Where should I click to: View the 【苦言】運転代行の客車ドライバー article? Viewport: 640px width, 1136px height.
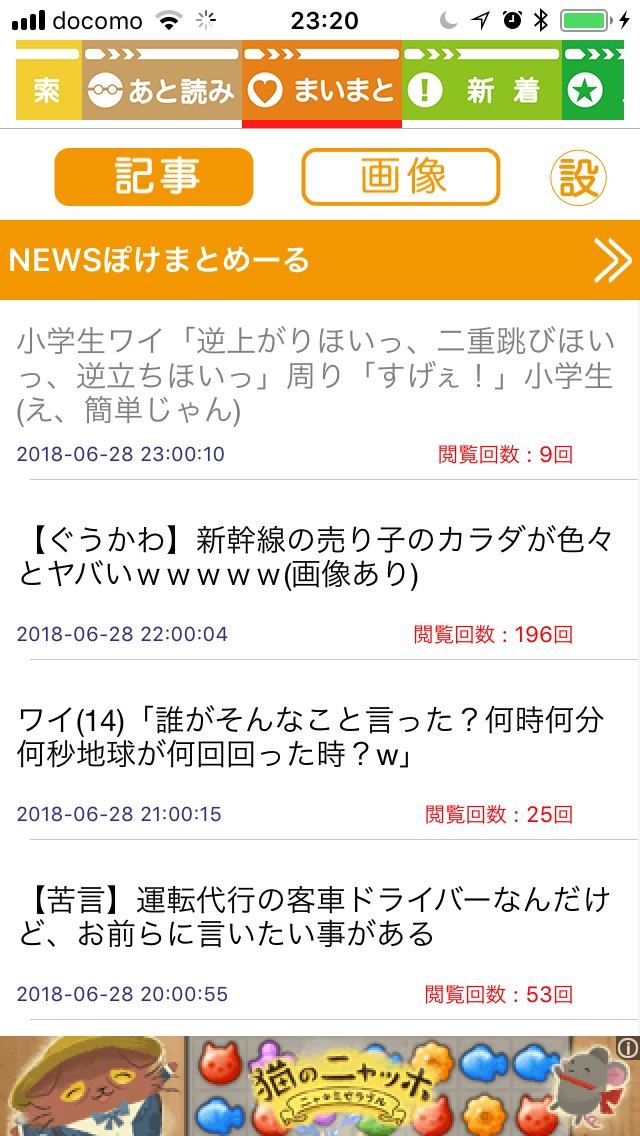[x=315, y=916]
